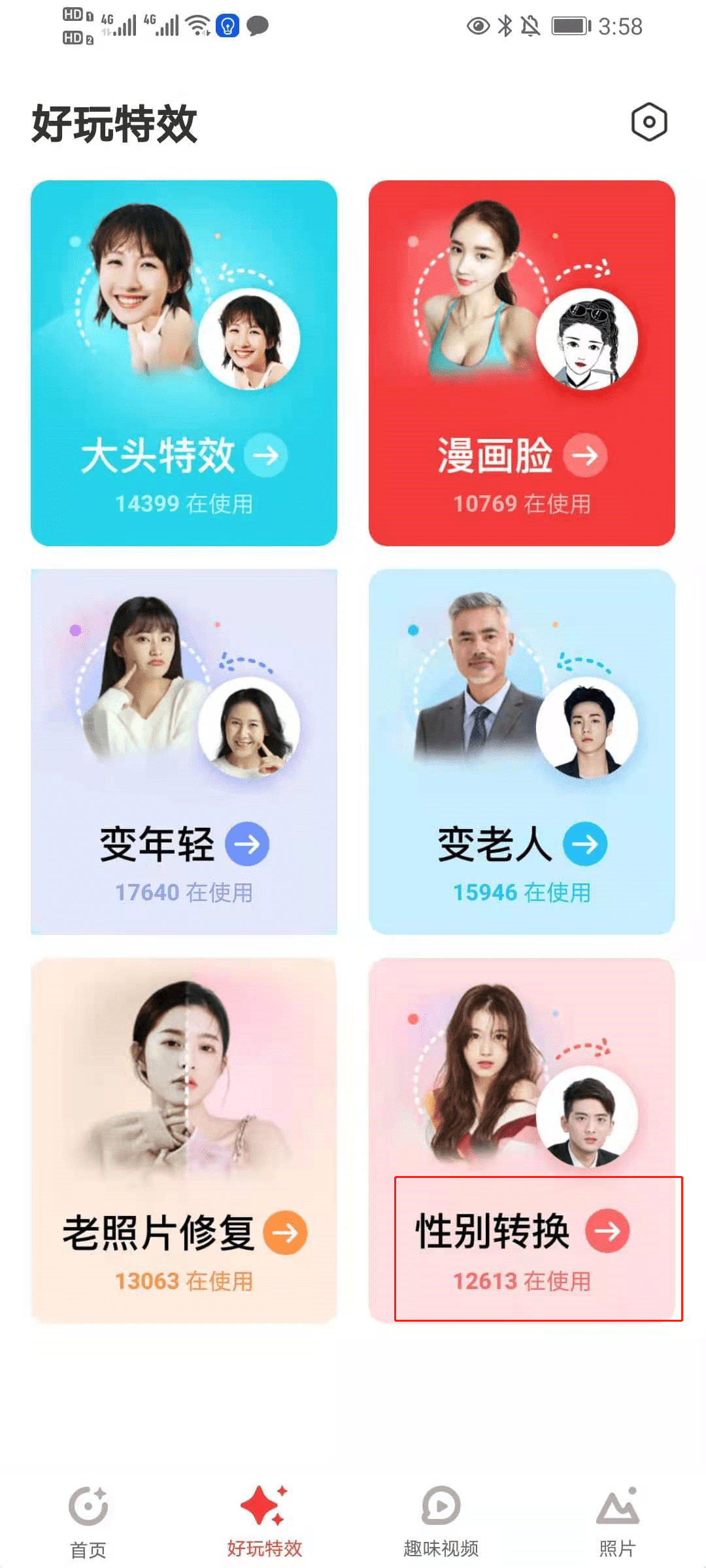
Task: Try the 性别转换 effect card
Action: coord(522,1140)
